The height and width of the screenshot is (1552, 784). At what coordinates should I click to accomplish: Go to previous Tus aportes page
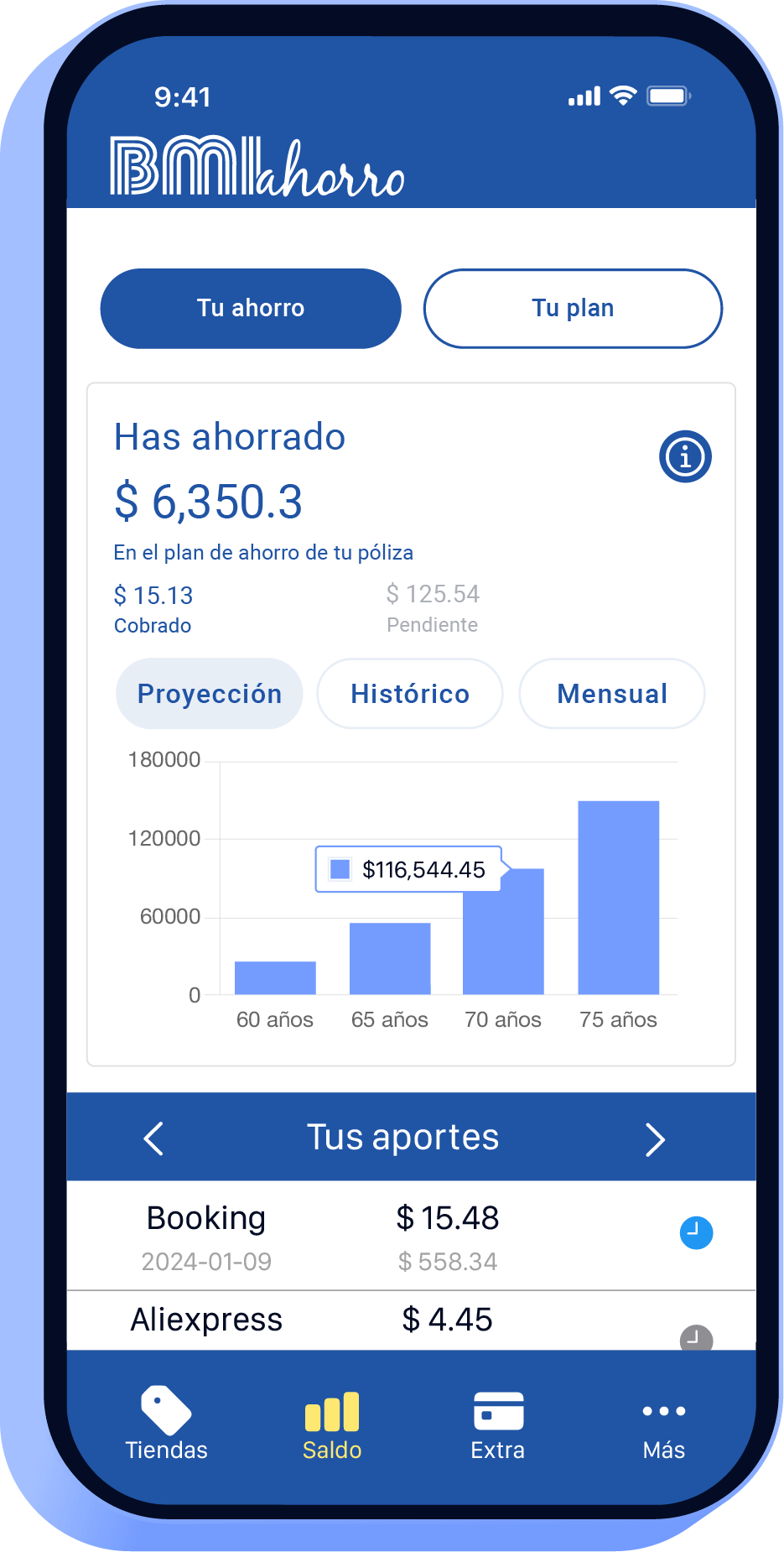point(153,1138)
